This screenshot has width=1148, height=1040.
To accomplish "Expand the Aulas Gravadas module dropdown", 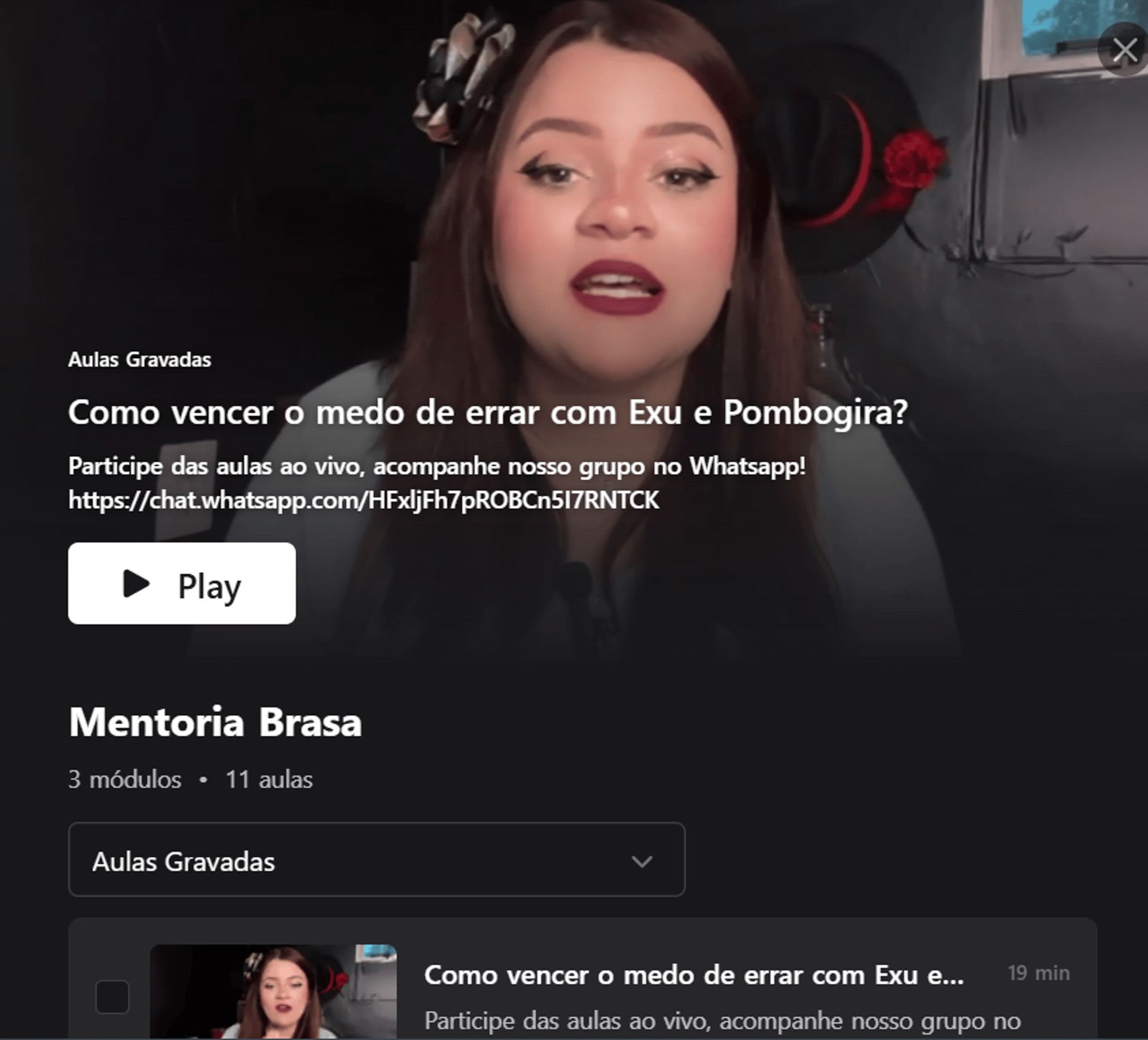I will pos(377,860).
